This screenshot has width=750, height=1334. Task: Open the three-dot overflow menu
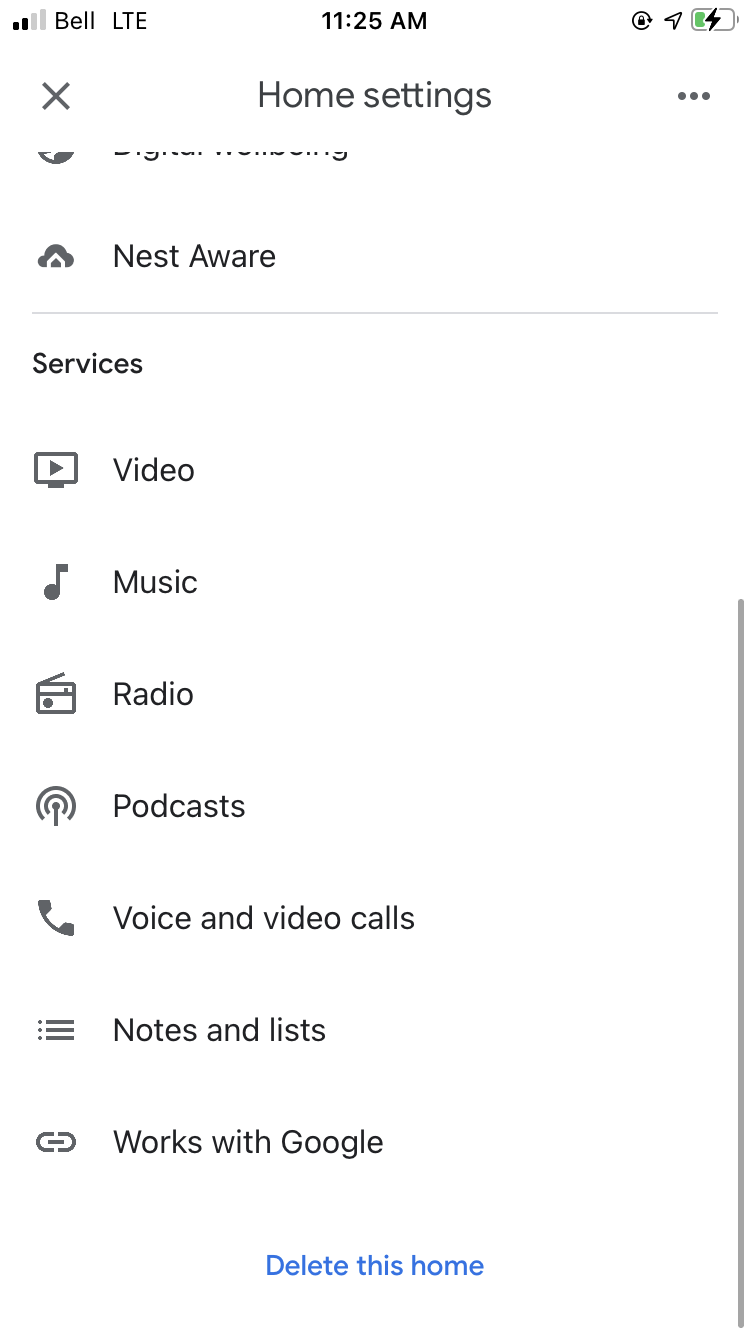pos(693,96)
